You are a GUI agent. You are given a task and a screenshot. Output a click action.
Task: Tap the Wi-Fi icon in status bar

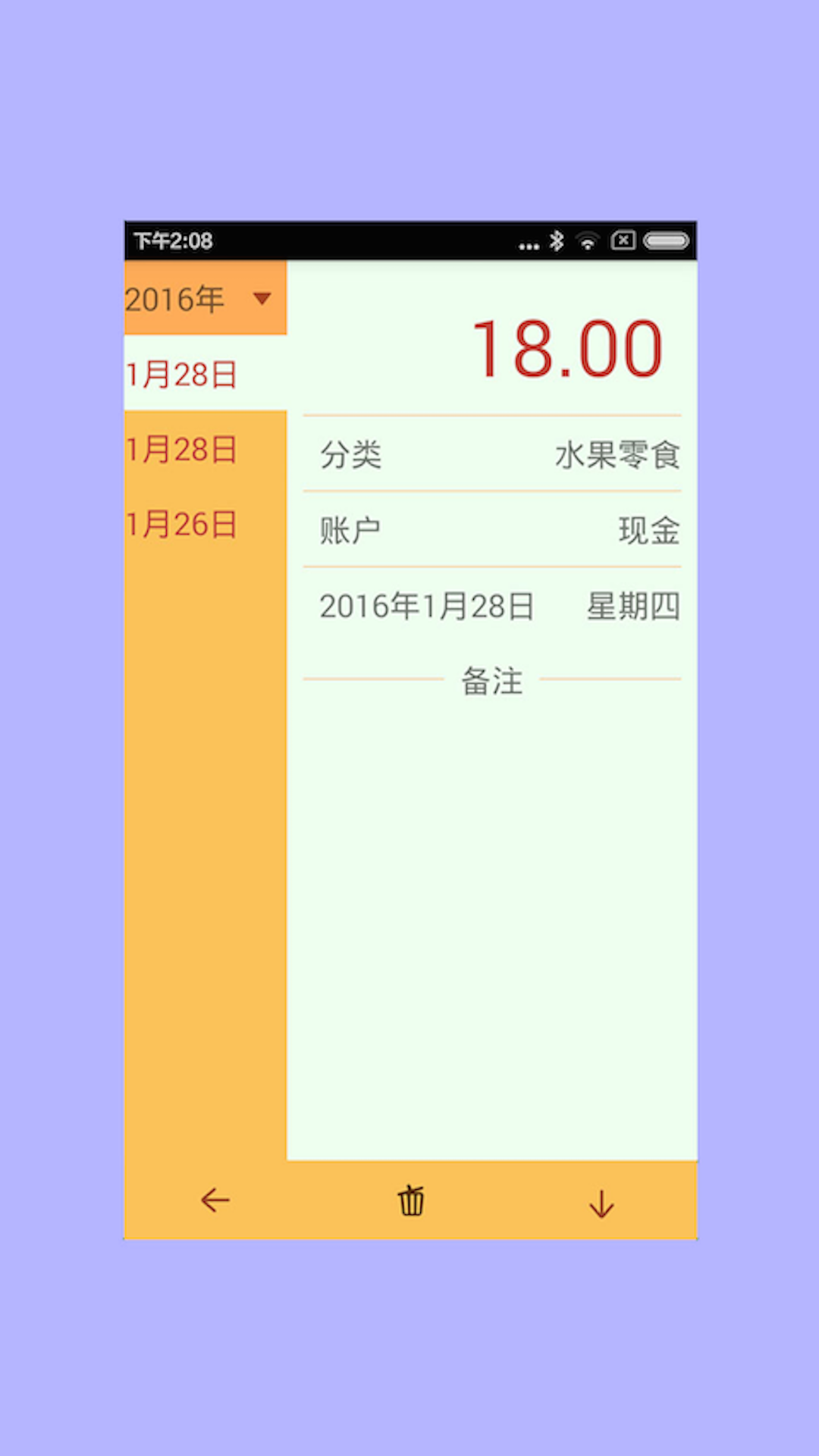pos(586,241)
